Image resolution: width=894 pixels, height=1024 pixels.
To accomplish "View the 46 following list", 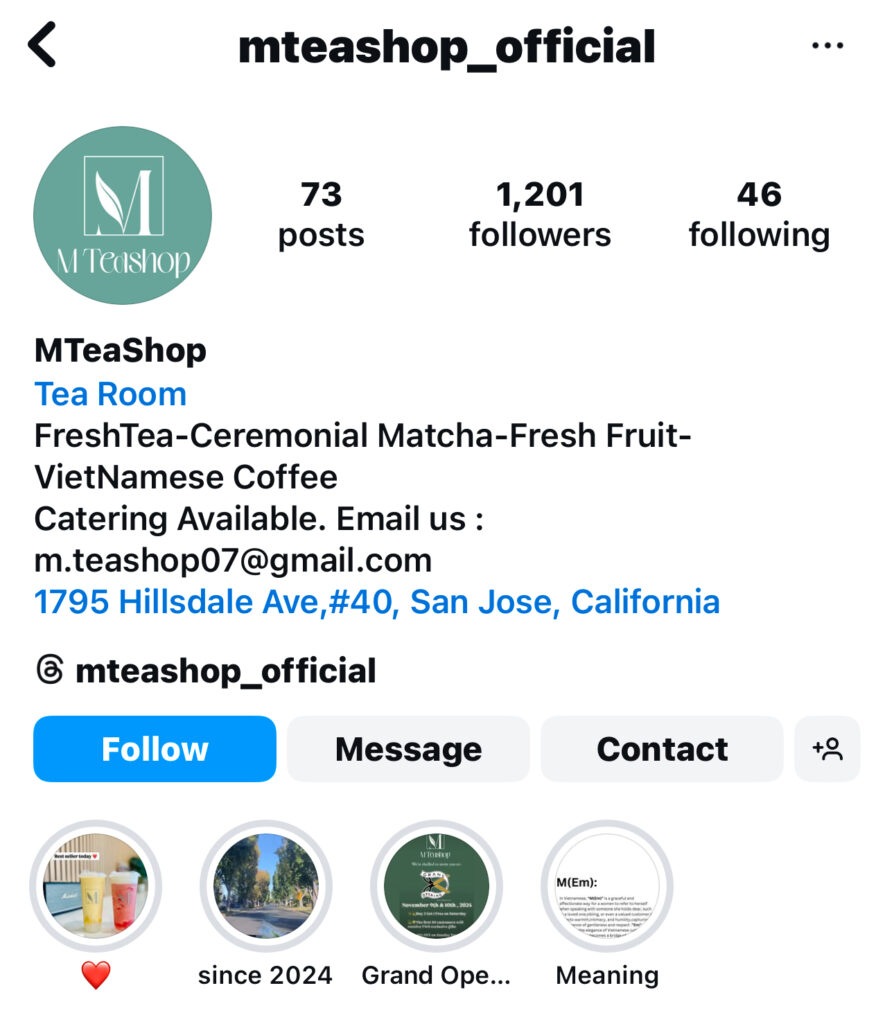I will (759, 214).
